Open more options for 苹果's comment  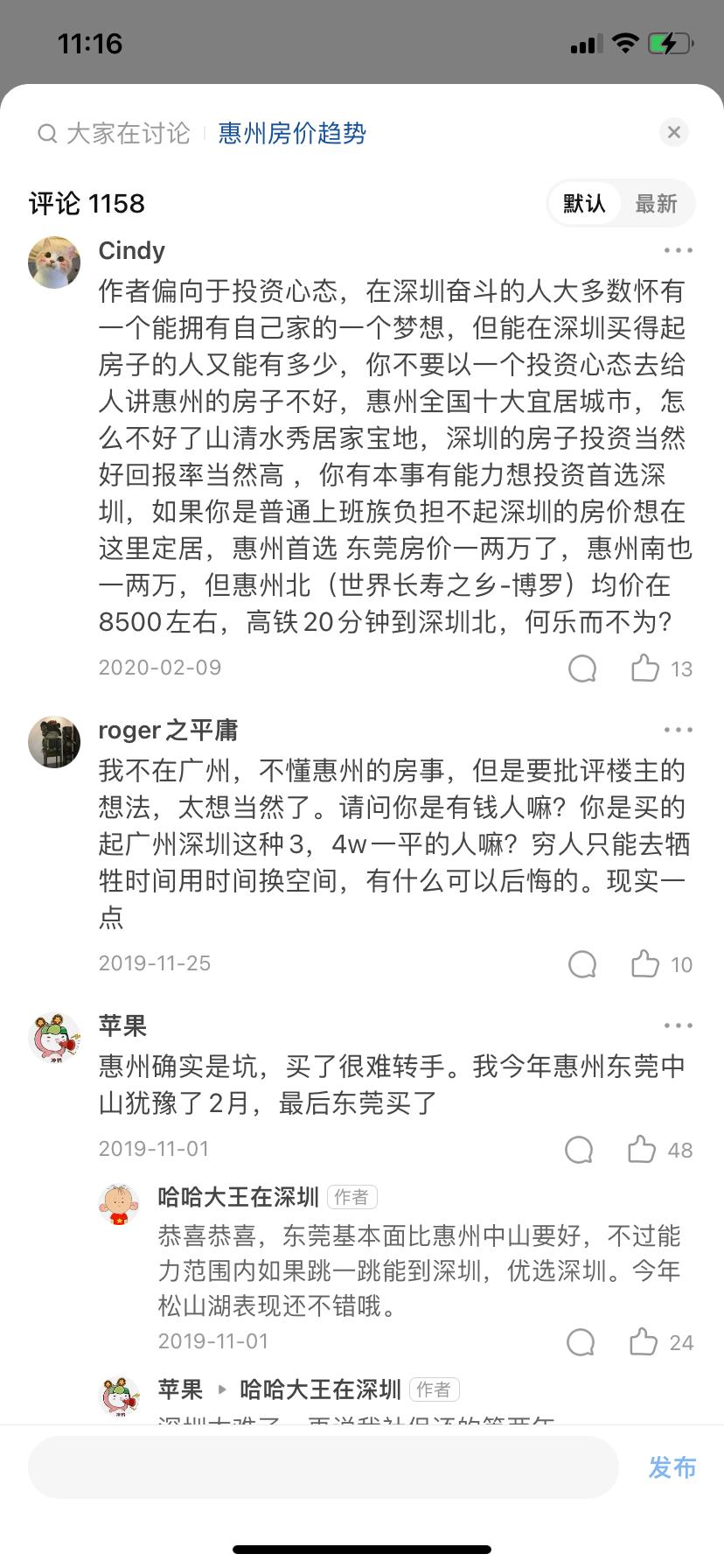(678, 1025)
